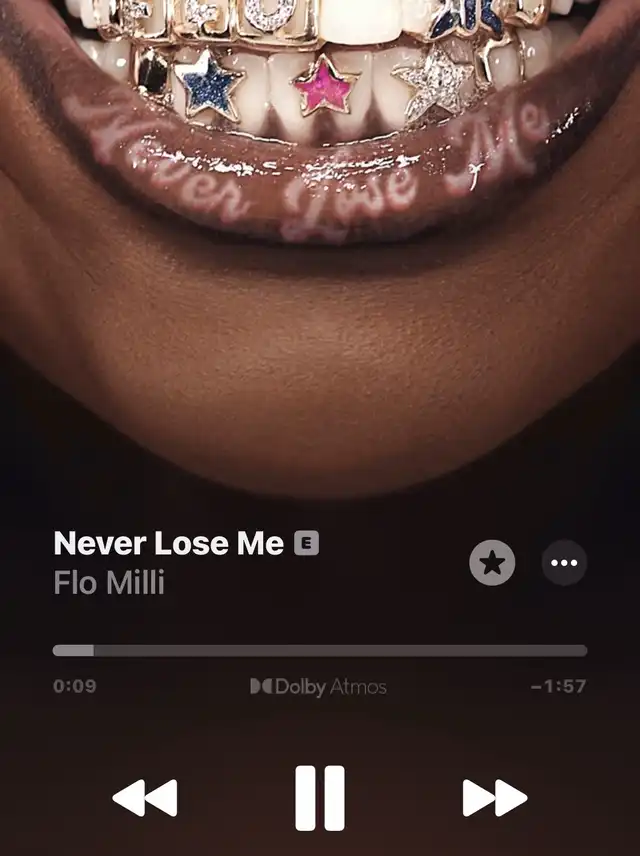640x856 pixels.
Task: Go back to the previous track
Action: [145, 798]
